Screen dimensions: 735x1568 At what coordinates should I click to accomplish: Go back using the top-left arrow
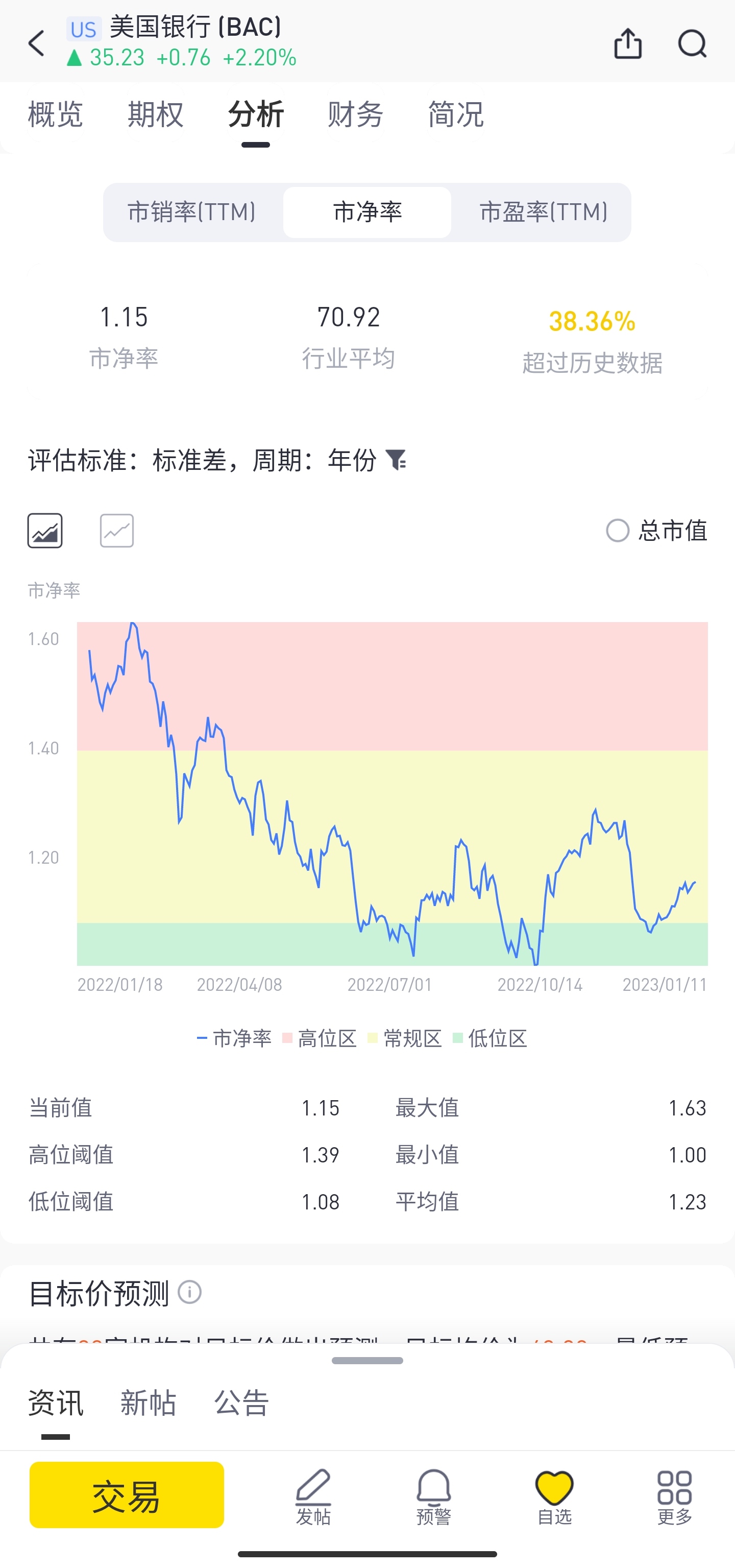click(x=37, y=44)
